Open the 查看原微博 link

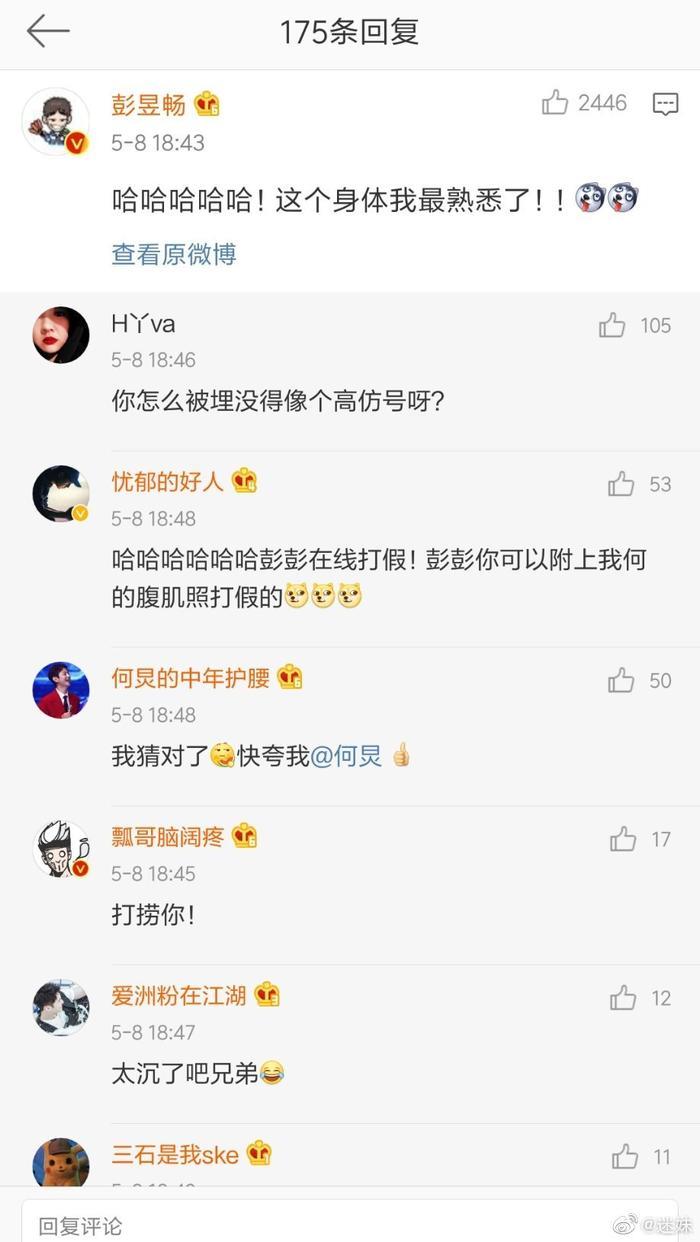[174, 254]
